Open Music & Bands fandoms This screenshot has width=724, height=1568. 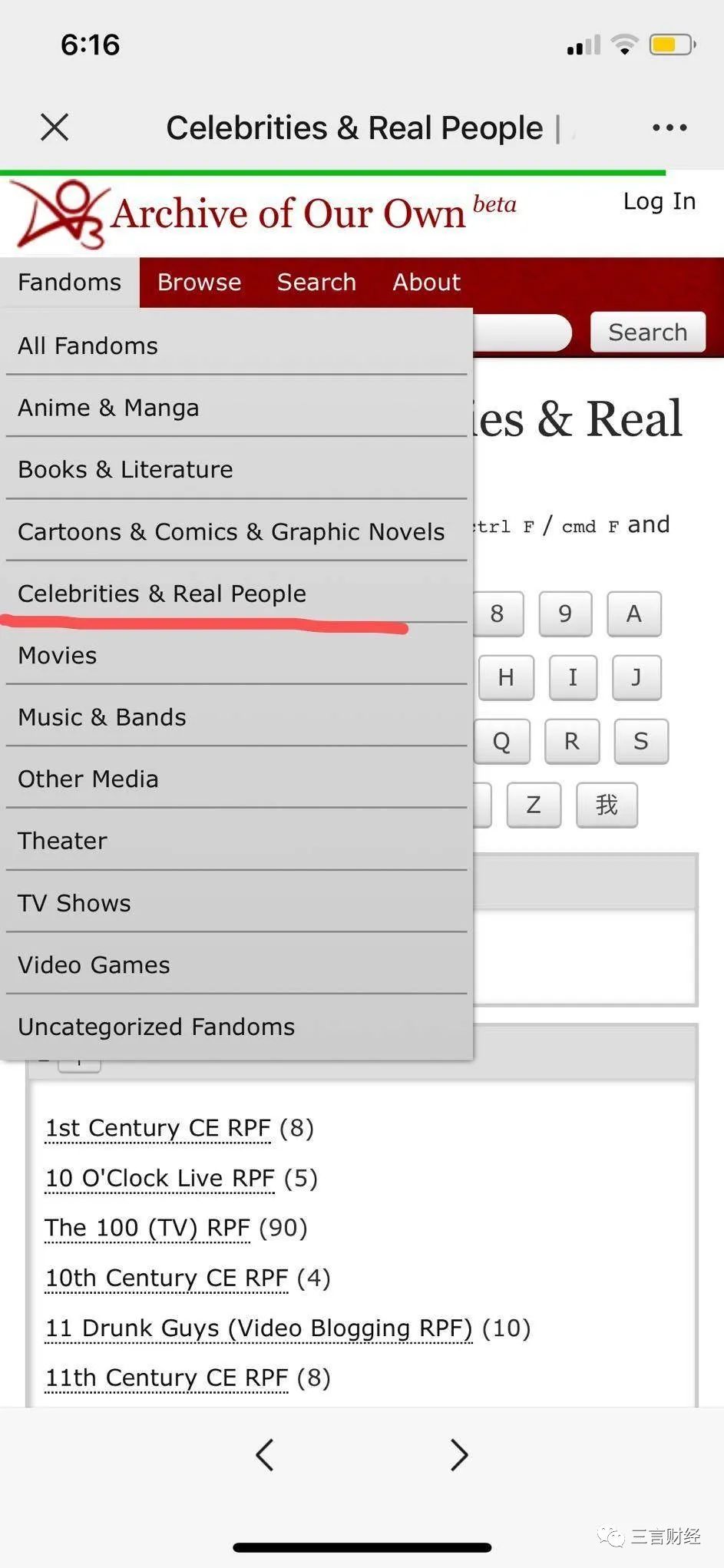click(x=236, y=717)
